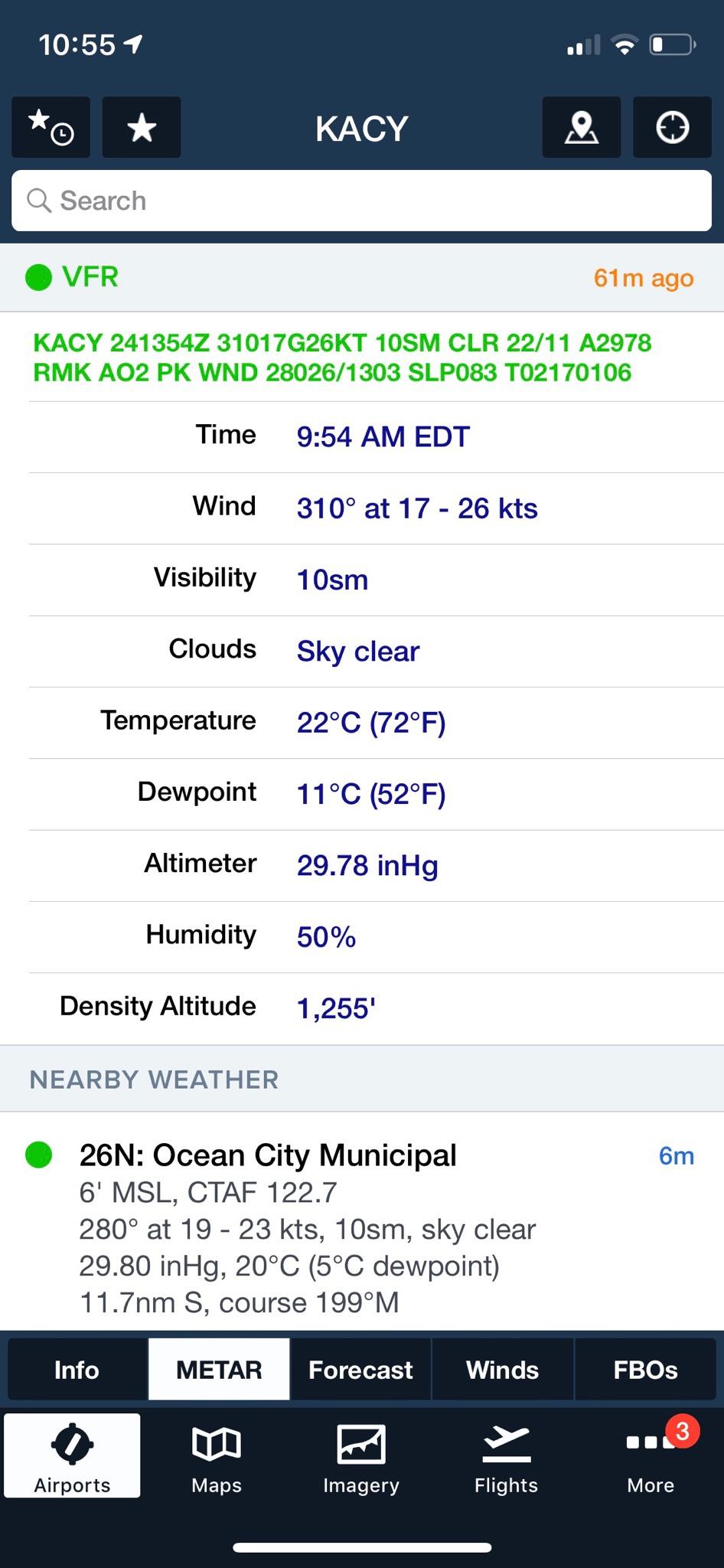Switch to Flights section
724x1568 pixels.
[x=506, y=1455]
